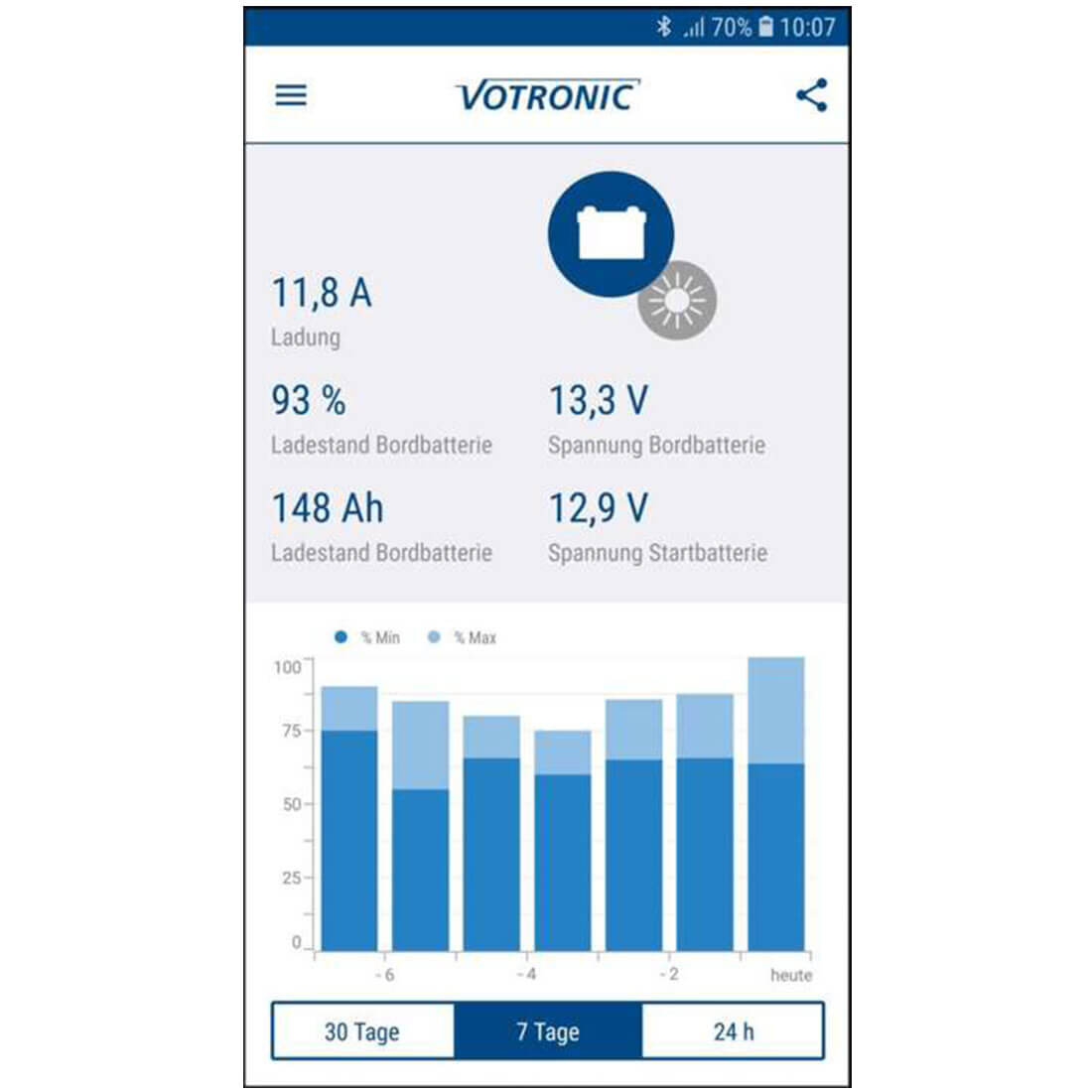Share the battery data
Screen dimensions: 1092x1092
point(811,95)
